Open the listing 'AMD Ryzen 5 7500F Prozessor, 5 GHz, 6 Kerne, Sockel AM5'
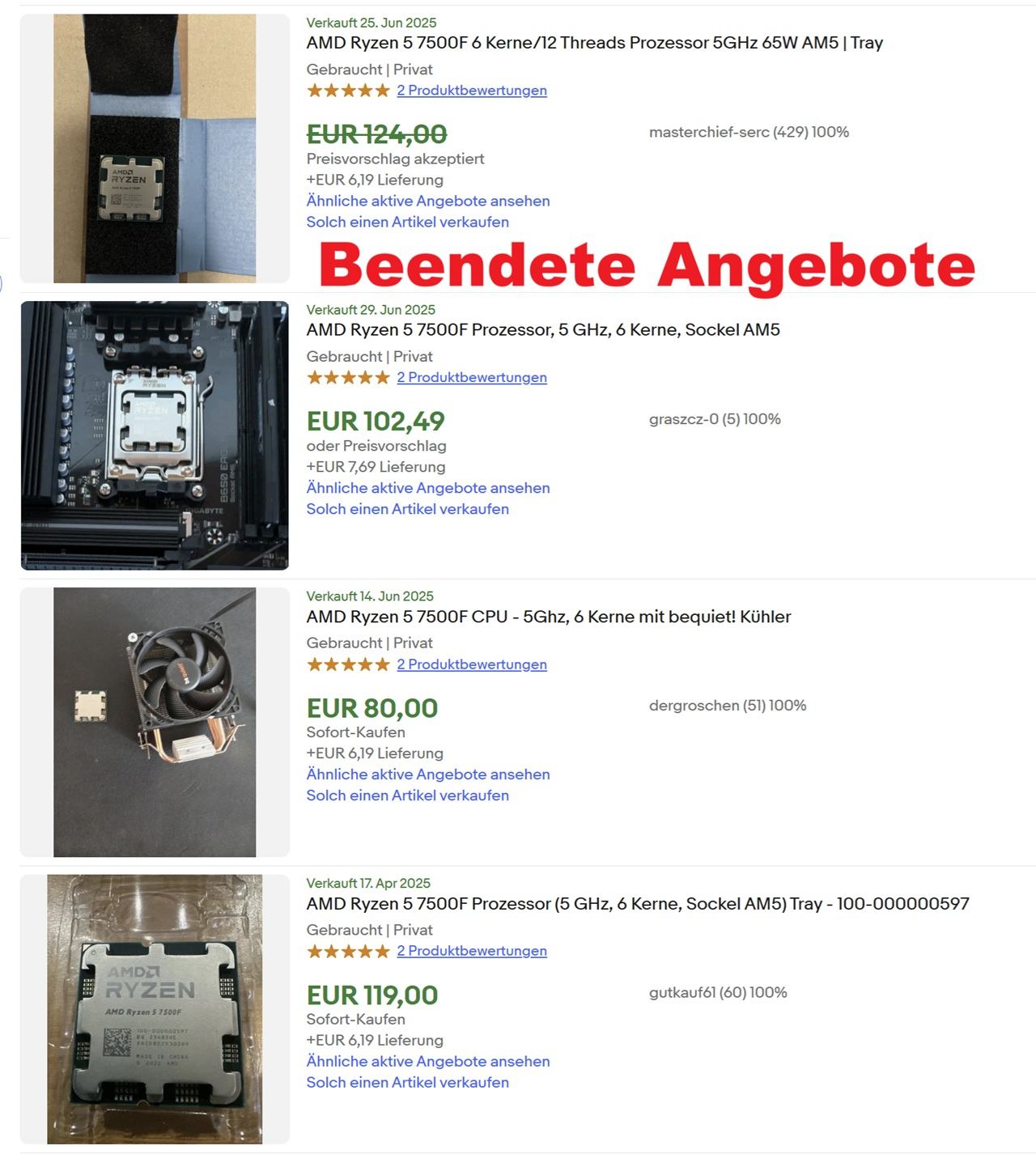Screen dimensions: 1036x1154 (542, 330)
